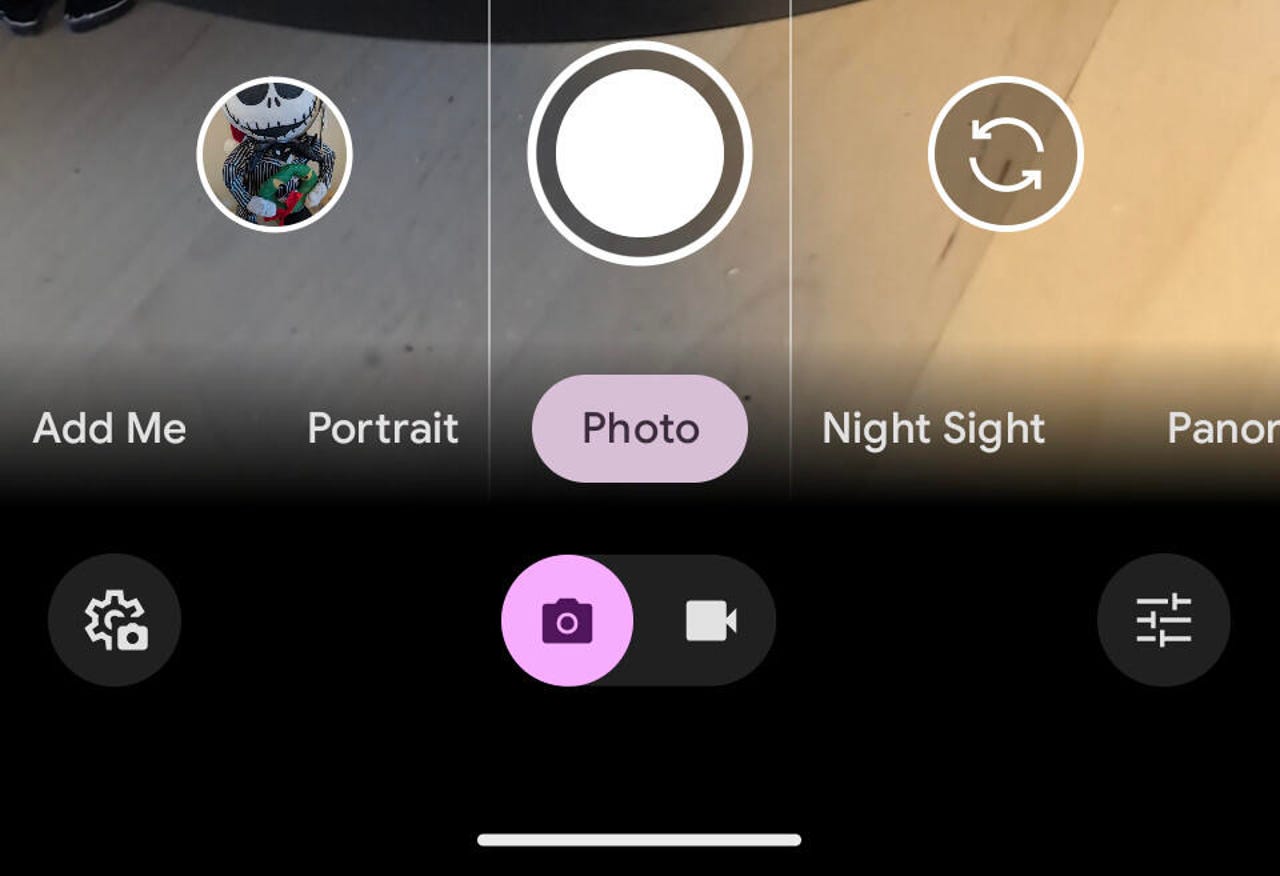
Task: Switch to Night Sight mode
Action: click(933, 429)
